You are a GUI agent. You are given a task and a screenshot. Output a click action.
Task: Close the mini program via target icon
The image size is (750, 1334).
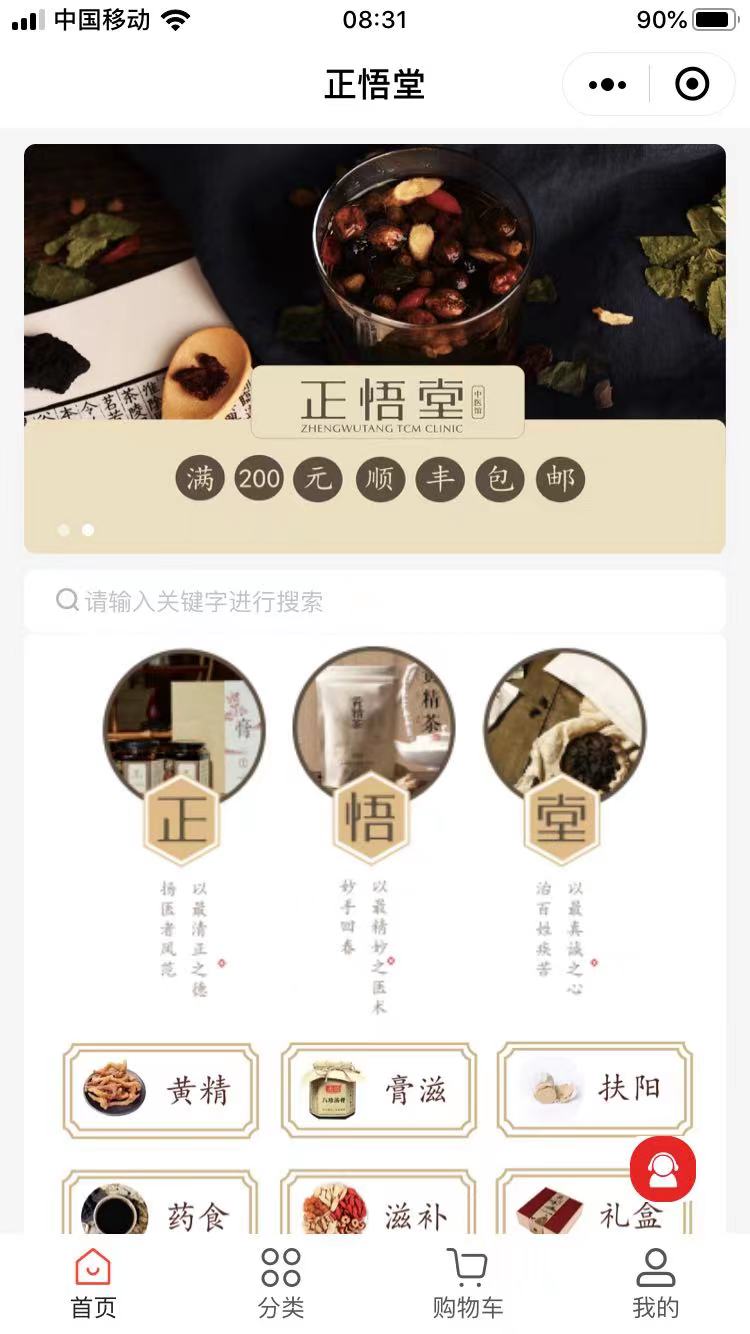pyautogui.click(x=692, y=85)
